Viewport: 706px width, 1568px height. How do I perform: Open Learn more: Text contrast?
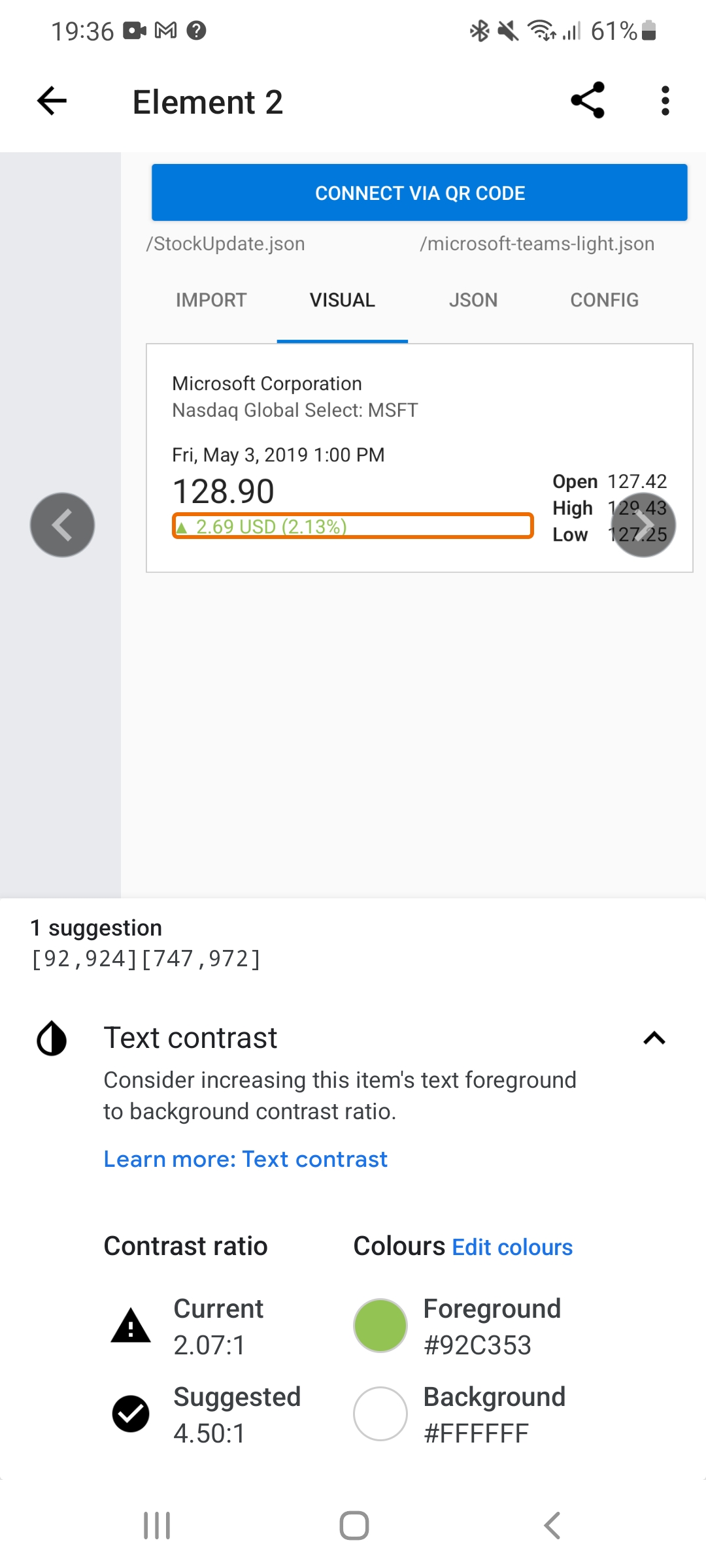point(245,1158)
